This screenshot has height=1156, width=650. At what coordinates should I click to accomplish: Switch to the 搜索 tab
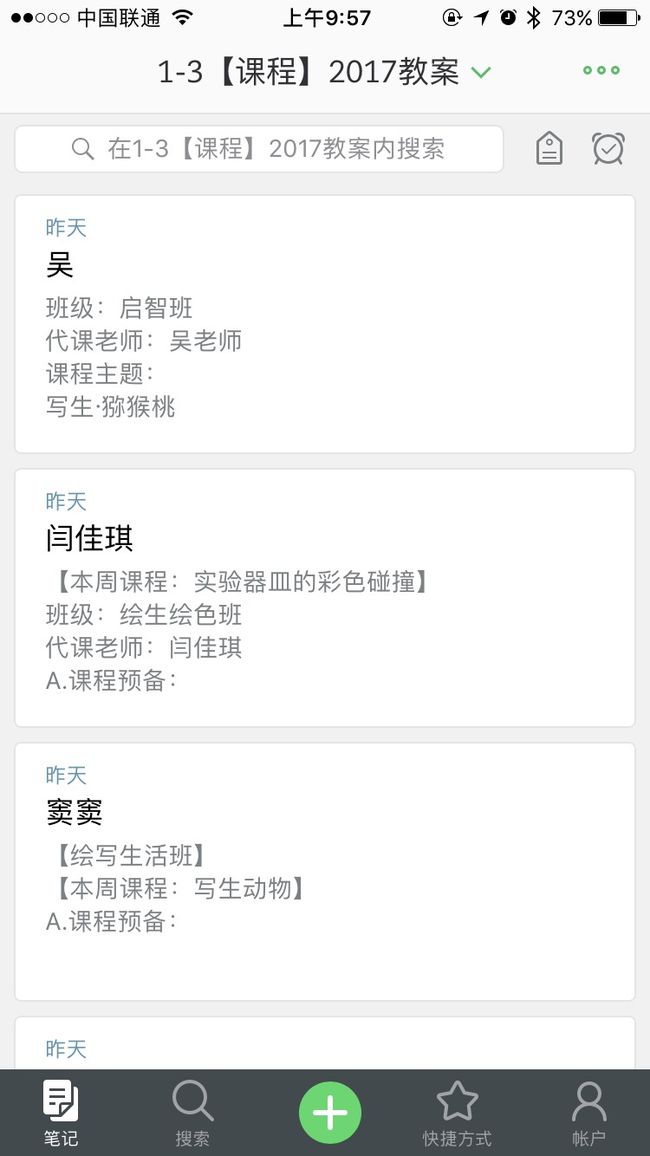192,1113
